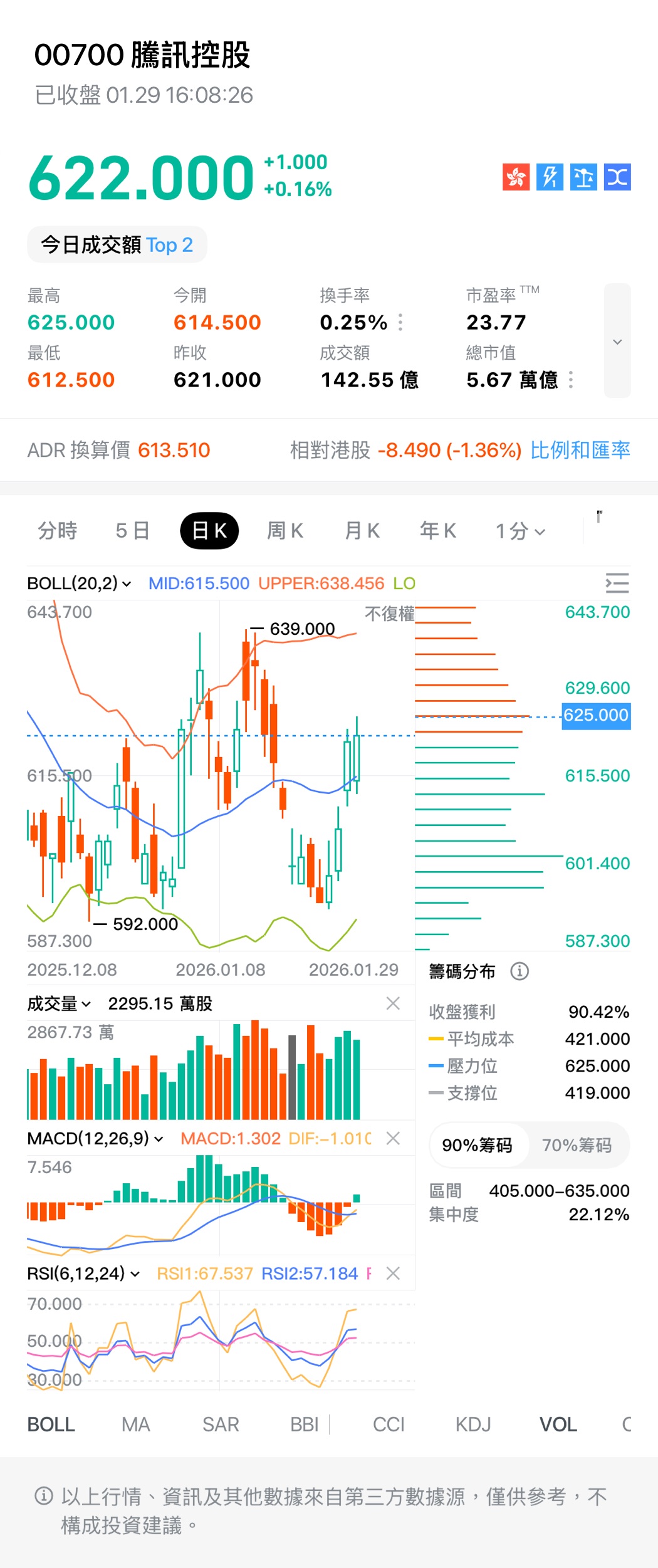Viewport: 658px width, 1568px height.
Task: Select the 5日 chart tab
Action: [132, 531]
